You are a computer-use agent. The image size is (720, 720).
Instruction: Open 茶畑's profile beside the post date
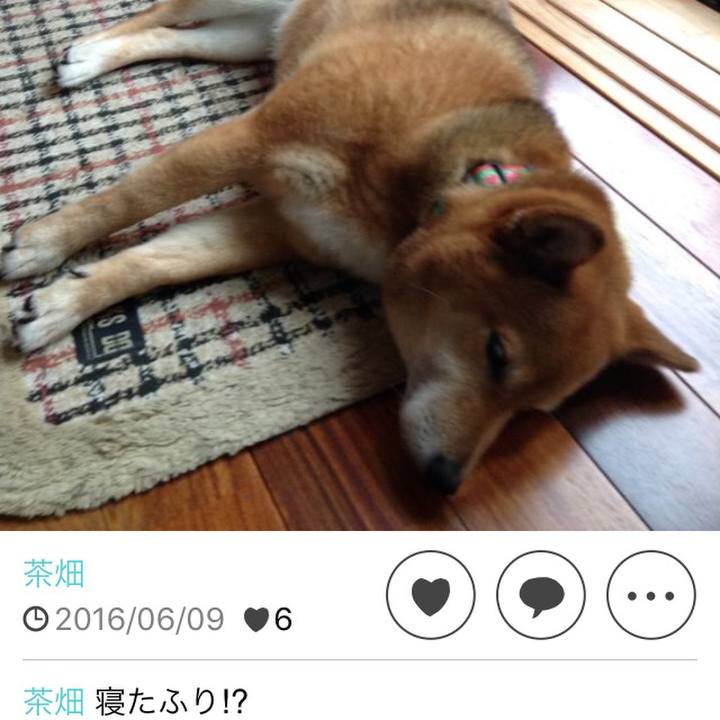[54, 574]
